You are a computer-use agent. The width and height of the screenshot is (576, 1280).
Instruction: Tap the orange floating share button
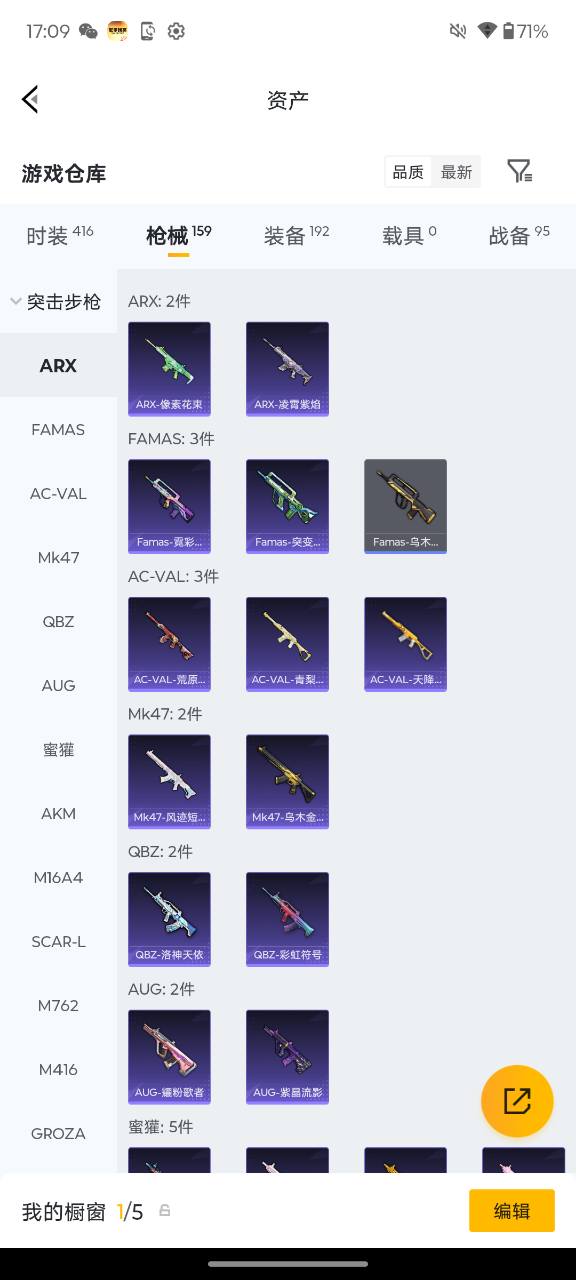coord(517,1101)
